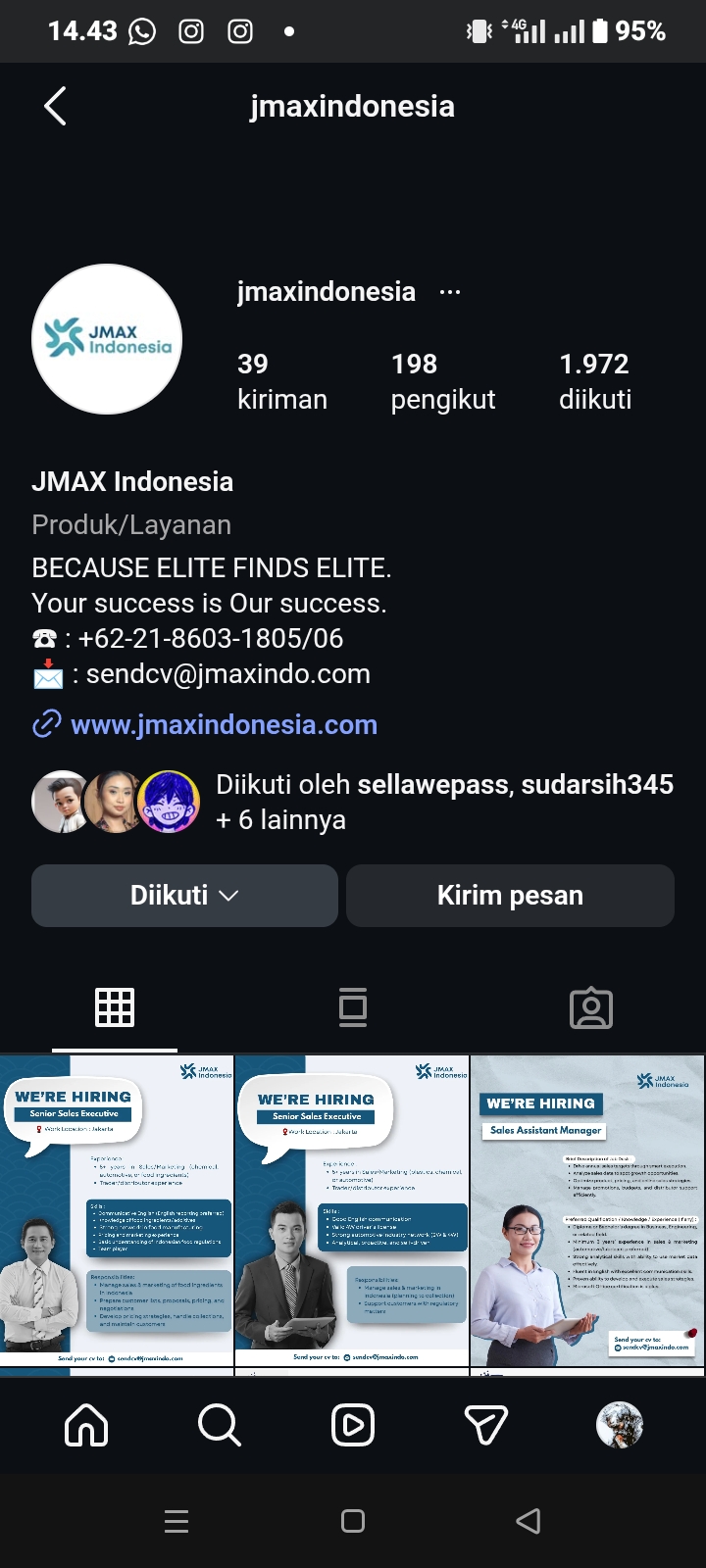The width and height of the screenshot is (706, 1568).
Task: View the 1.972 diikuti list
Action: pyautogui.click(x=595, y=381)
